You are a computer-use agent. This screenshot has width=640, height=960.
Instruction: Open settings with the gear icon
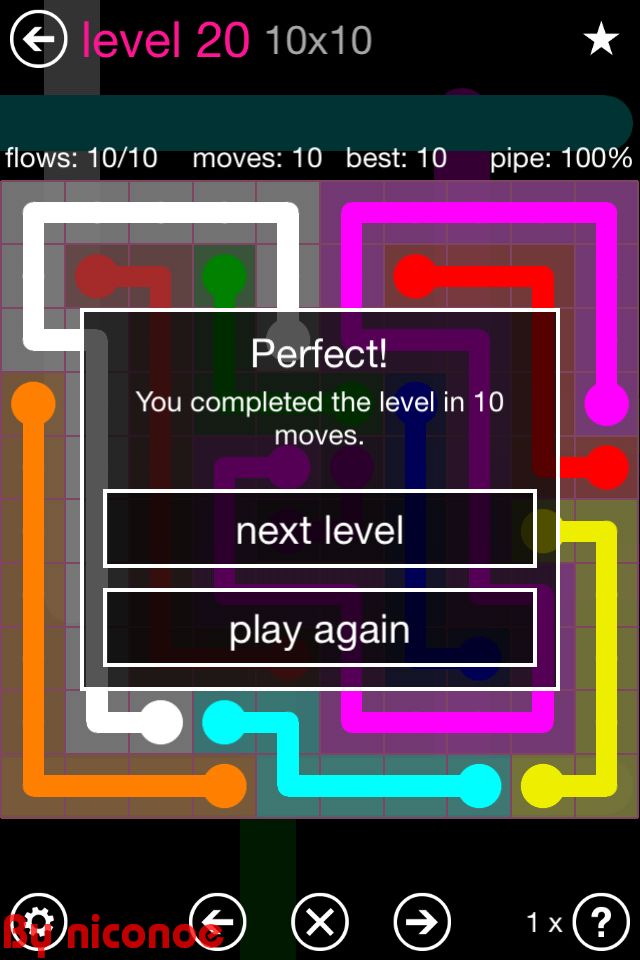(38, 921)
